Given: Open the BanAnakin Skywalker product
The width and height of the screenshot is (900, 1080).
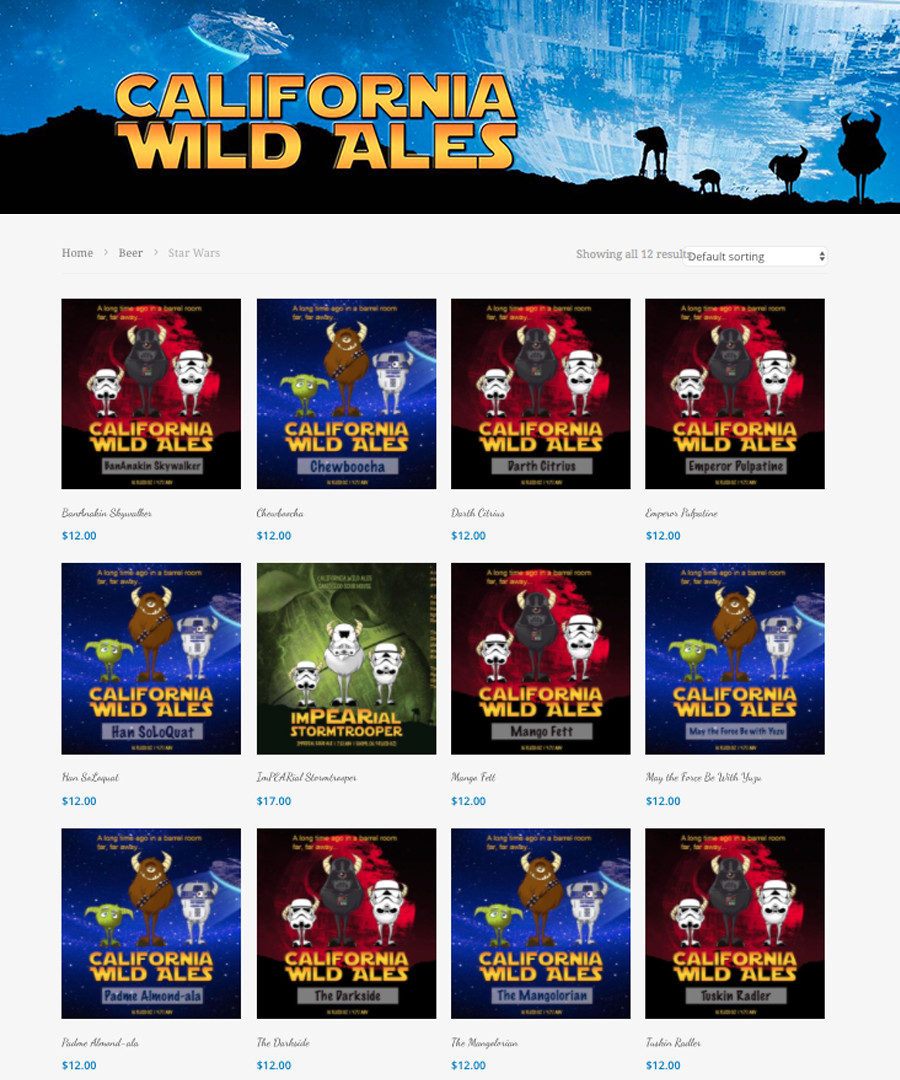Looking at the screenshot, I should coord(151,394).
